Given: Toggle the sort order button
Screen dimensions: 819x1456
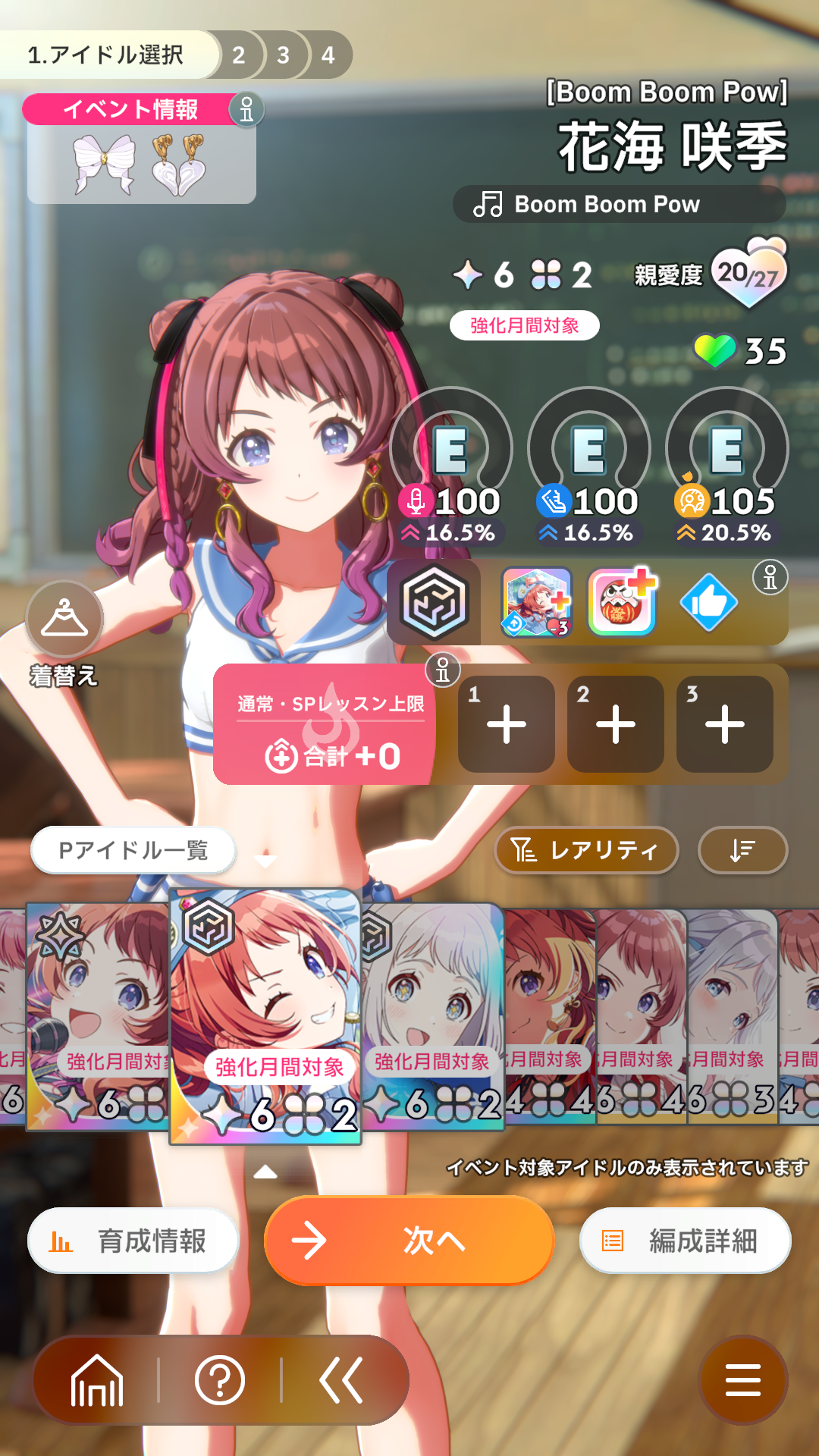Looking at the screenshot, I should 743,850.
